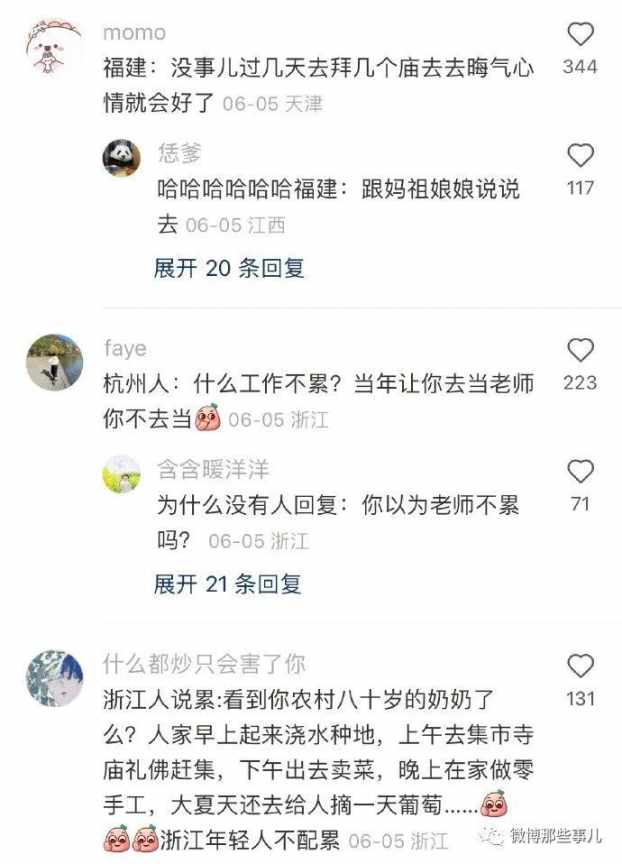Expand 21 replies under faye's comment
Screen dimensions: 622x864
(x=229, y=584)
